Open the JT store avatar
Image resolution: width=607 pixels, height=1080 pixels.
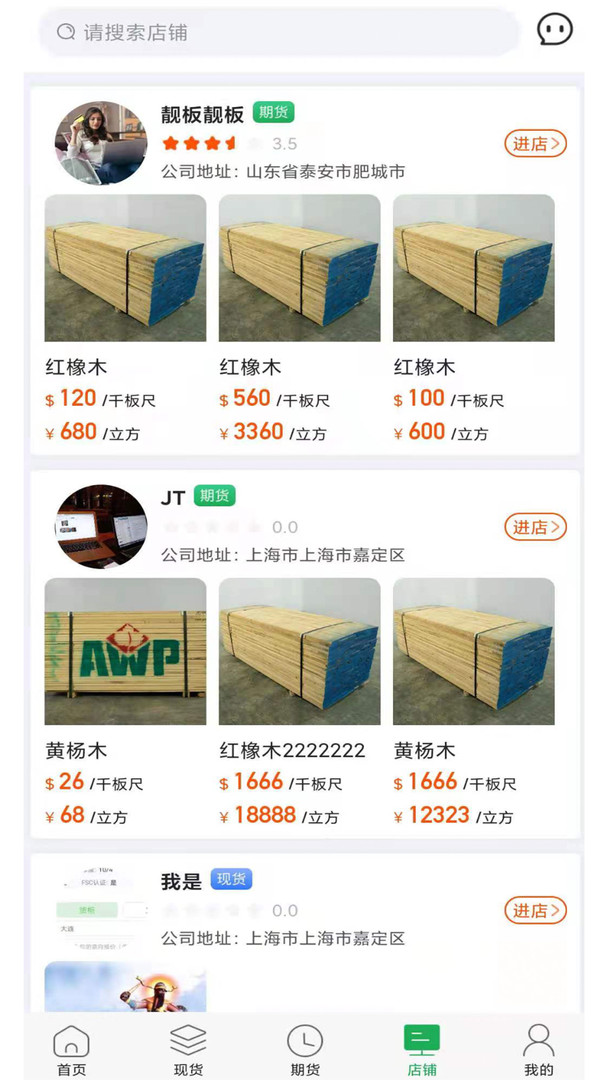coord(101,527)
